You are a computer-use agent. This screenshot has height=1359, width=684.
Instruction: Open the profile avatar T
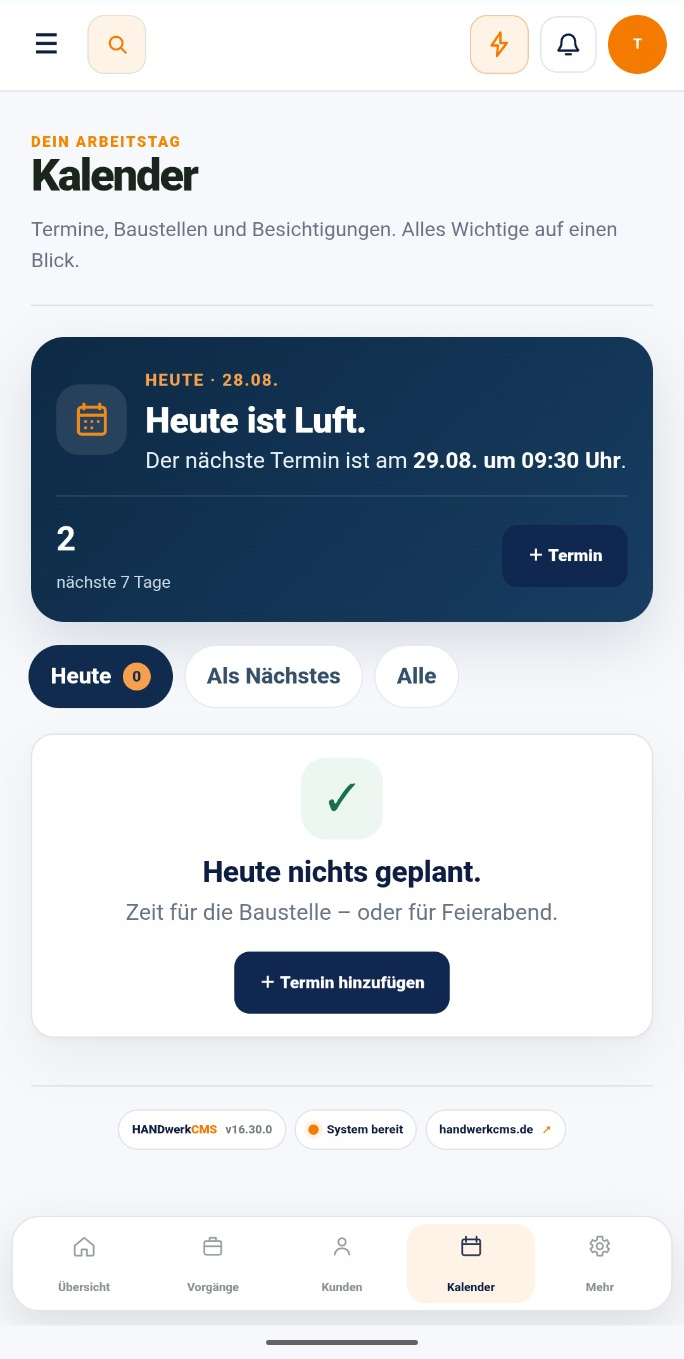(x=637, y=45)
